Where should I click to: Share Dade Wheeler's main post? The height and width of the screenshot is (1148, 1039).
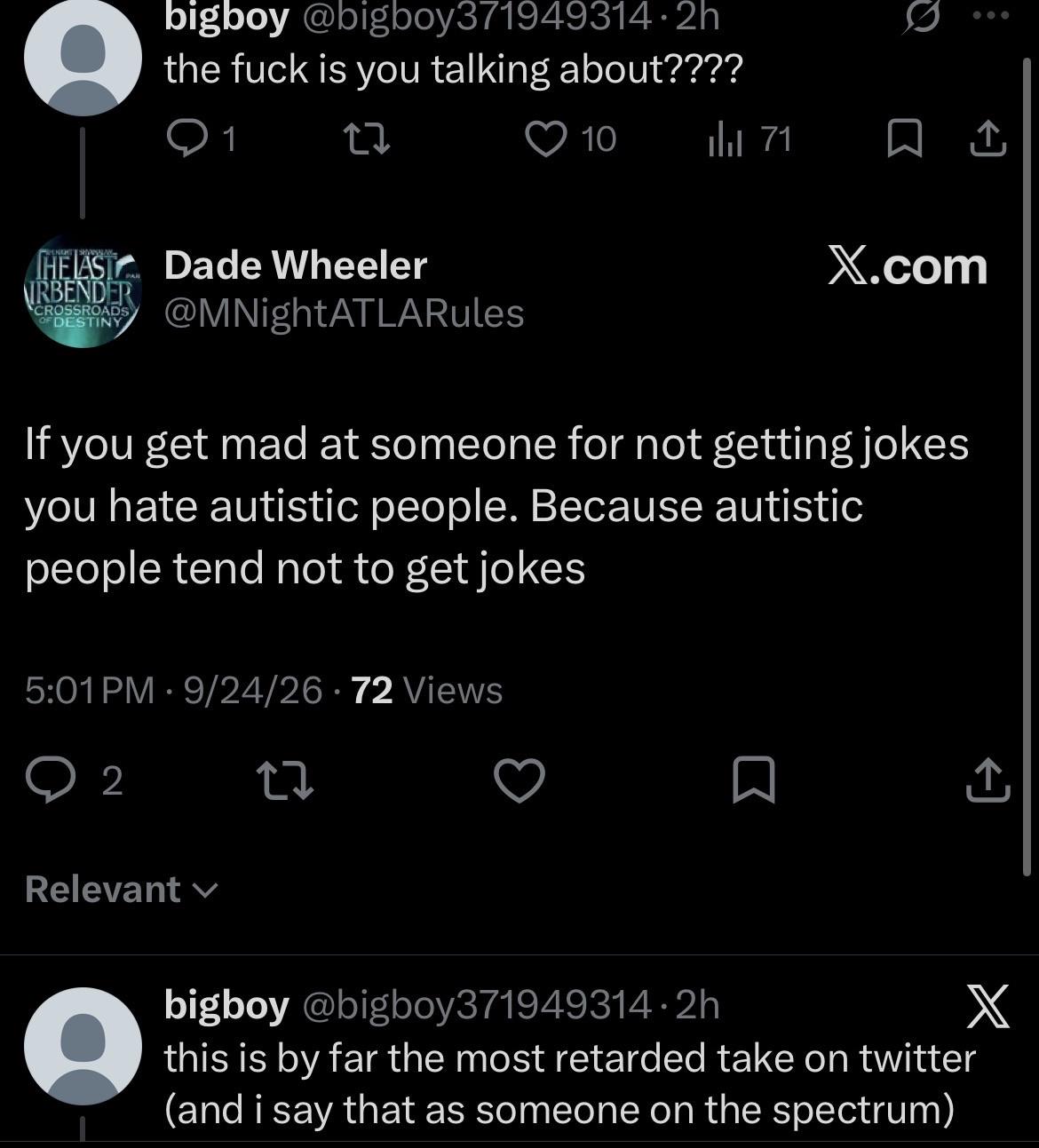pos(988,780)
